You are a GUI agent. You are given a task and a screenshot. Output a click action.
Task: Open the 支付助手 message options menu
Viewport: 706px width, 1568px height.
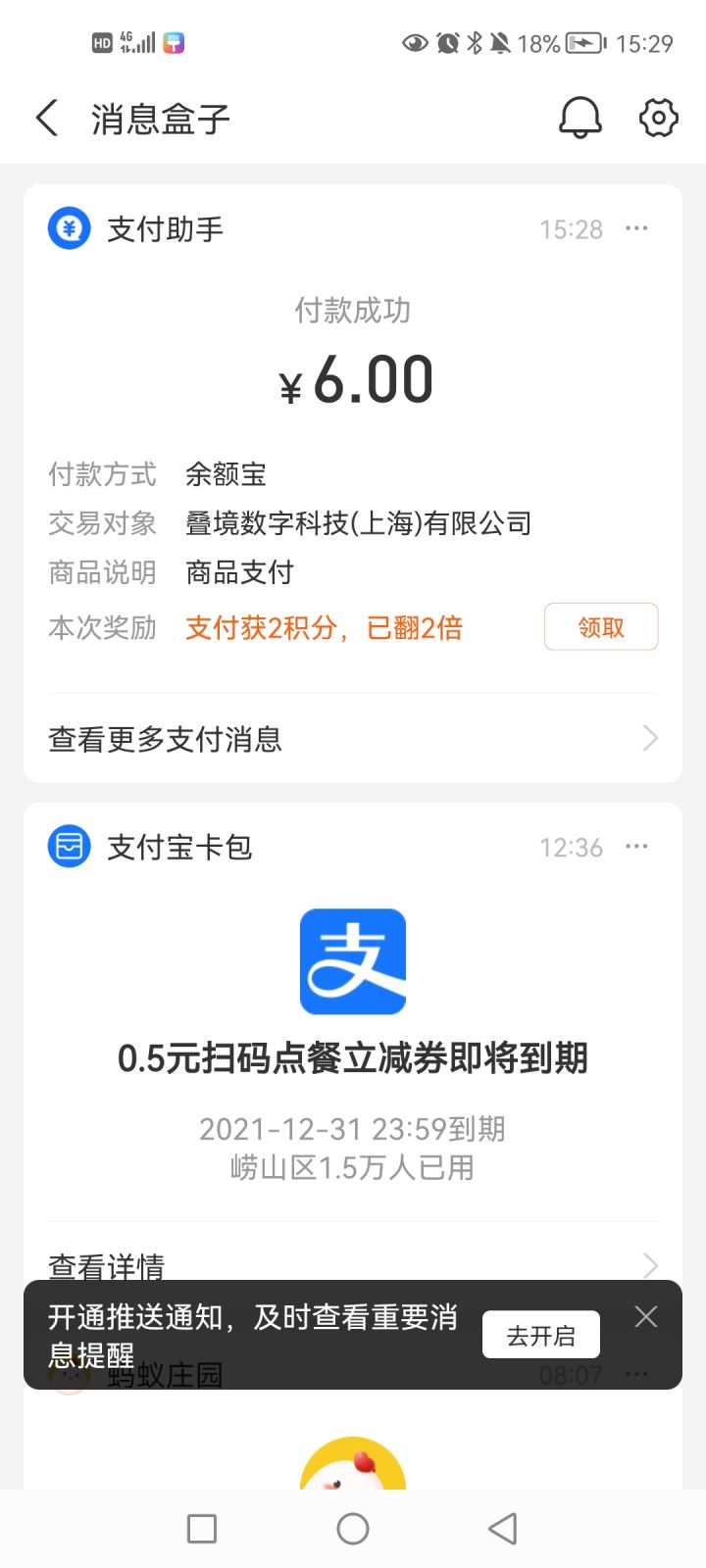coord(636,229)
